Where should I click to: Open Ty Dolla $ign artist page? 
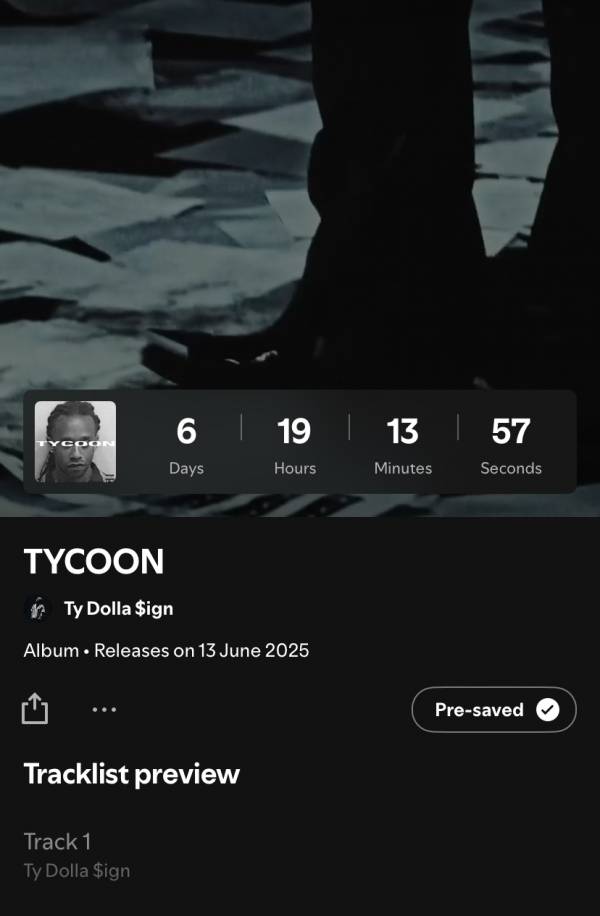pos(117,608)
